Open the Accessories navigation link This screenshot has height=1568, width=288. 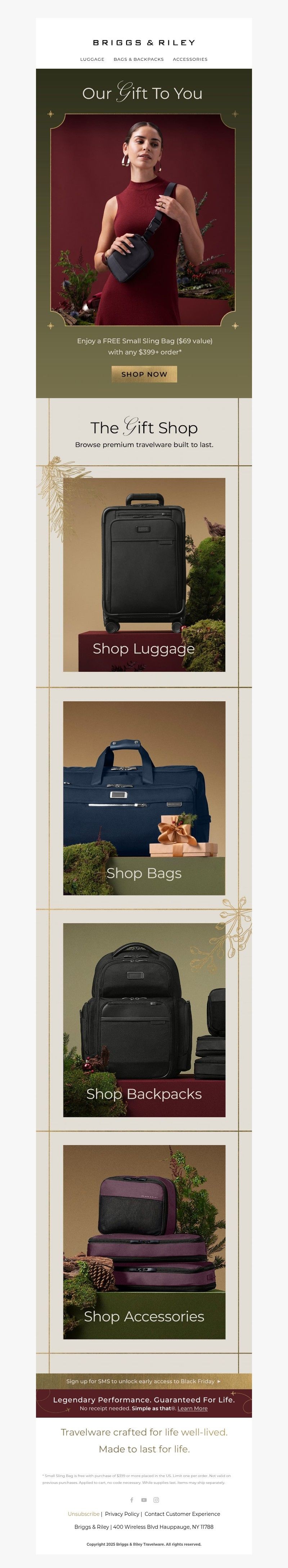tap(190, 59)
